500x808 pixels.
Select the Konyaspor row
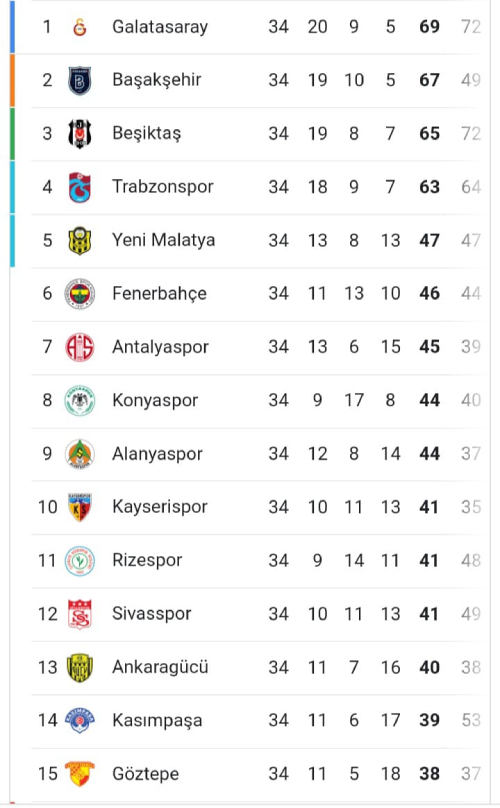250,401
